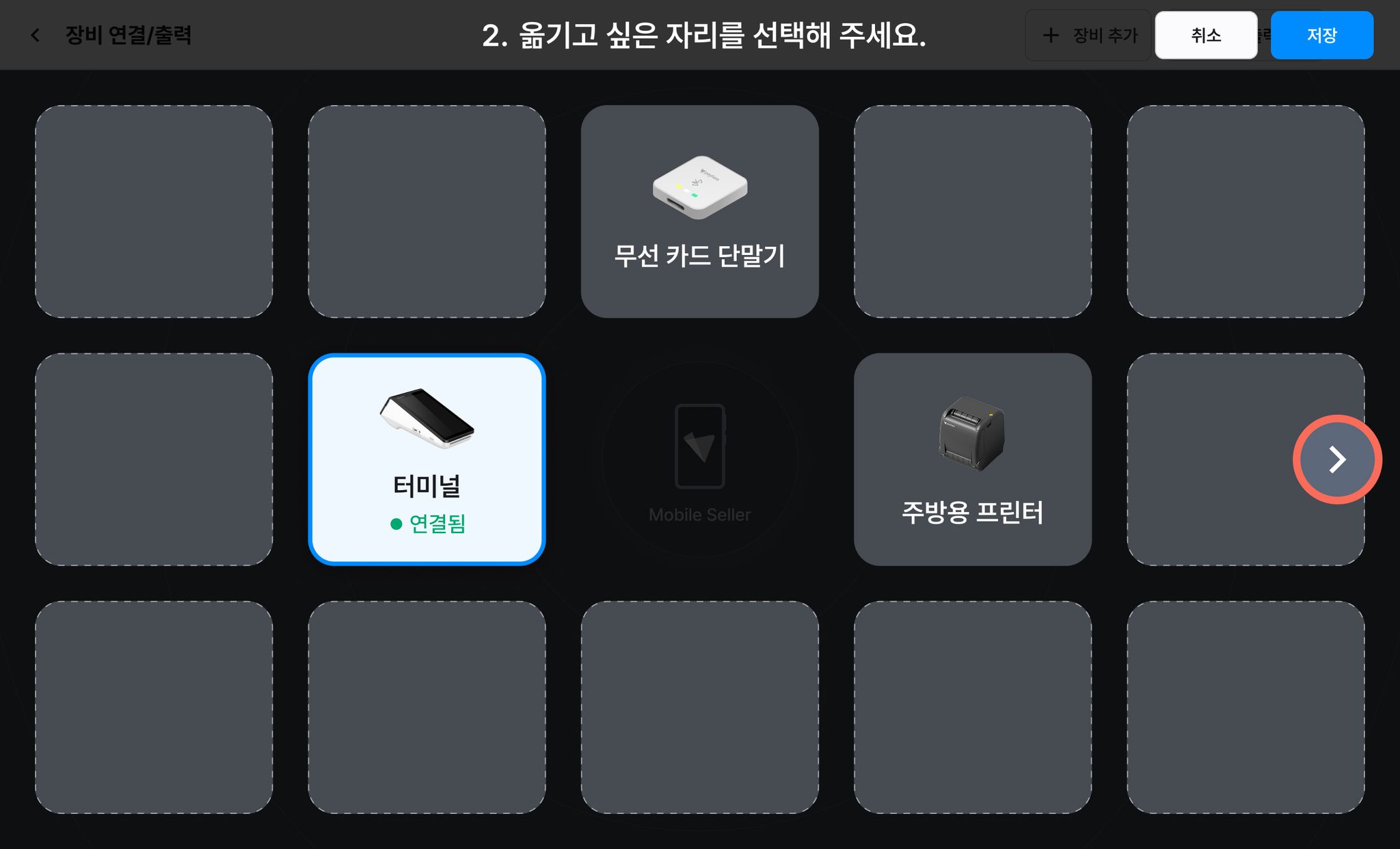
Task: Select the 터미널 연결됨 tile
Action: tap(427, 459)
